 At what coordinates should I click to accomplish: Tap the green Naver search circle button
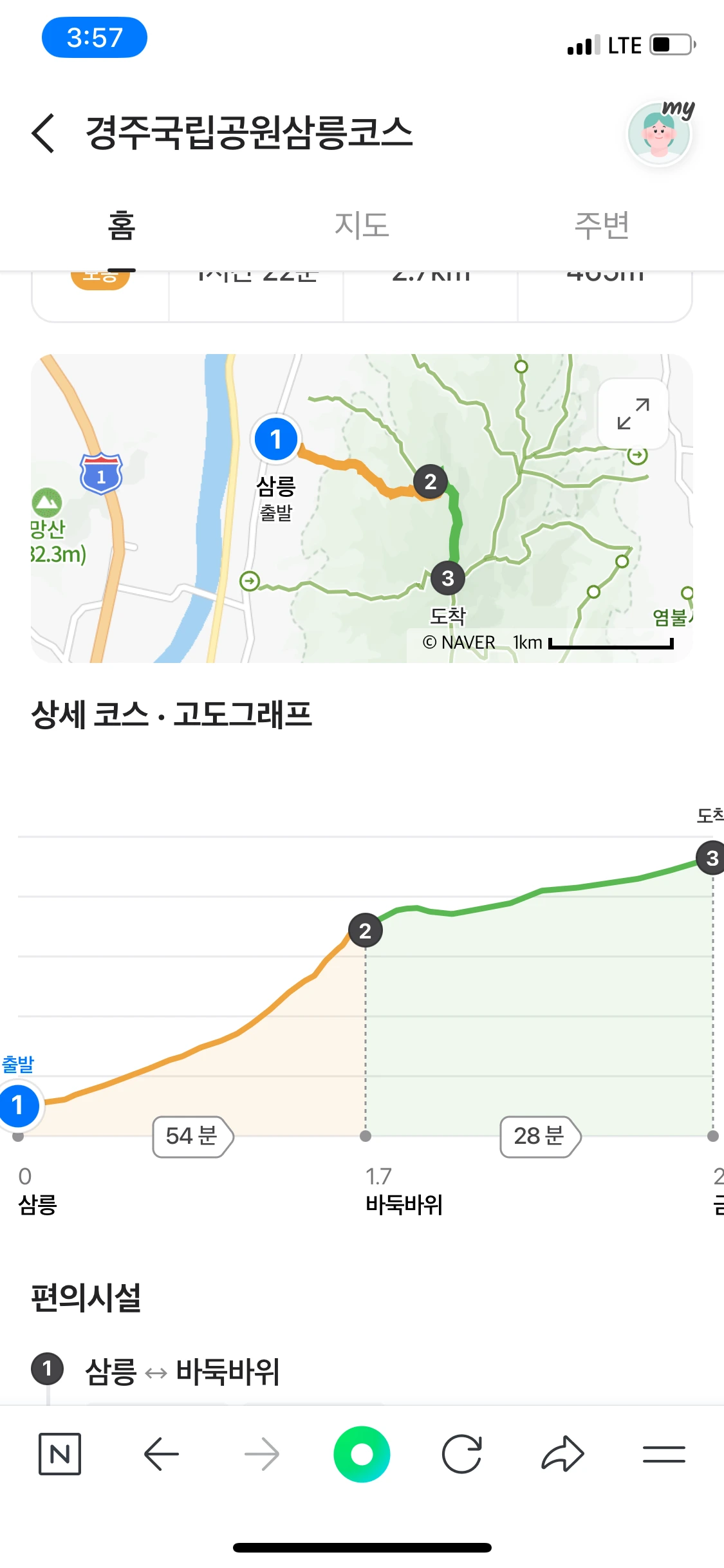coord(362,1453)
